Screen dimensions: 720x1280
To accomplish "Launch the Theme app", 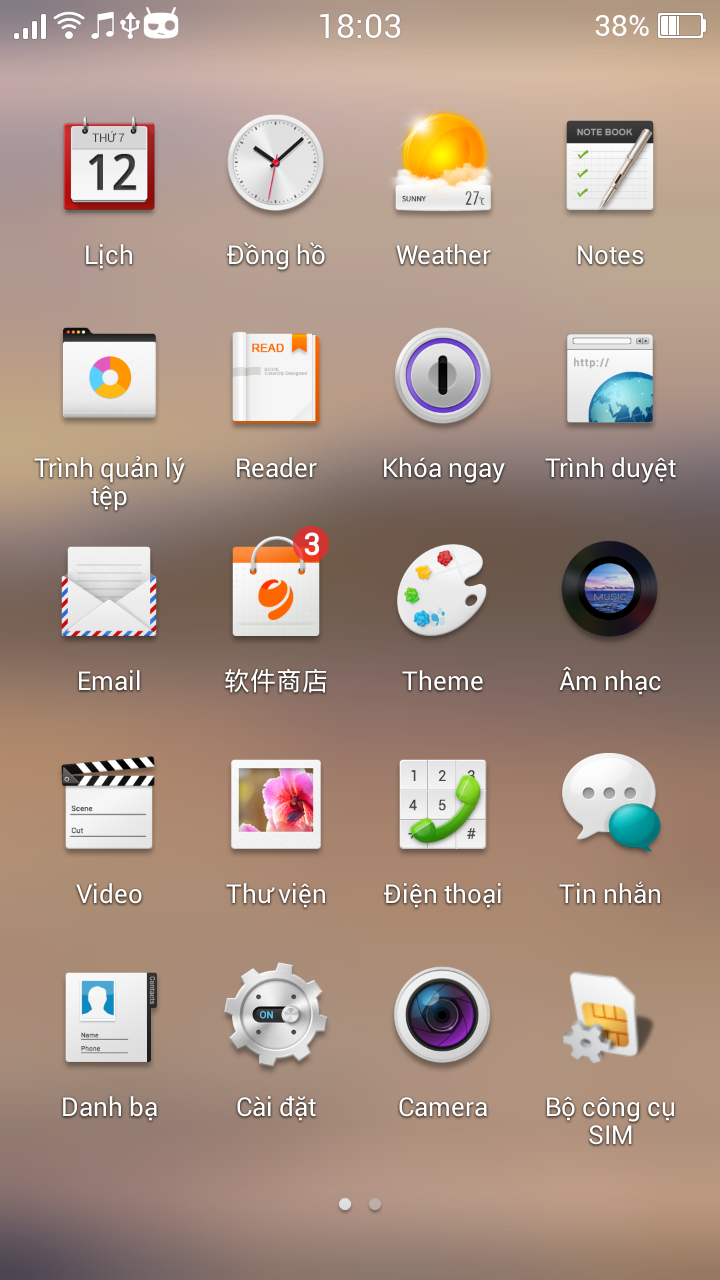I will [443, 590].
